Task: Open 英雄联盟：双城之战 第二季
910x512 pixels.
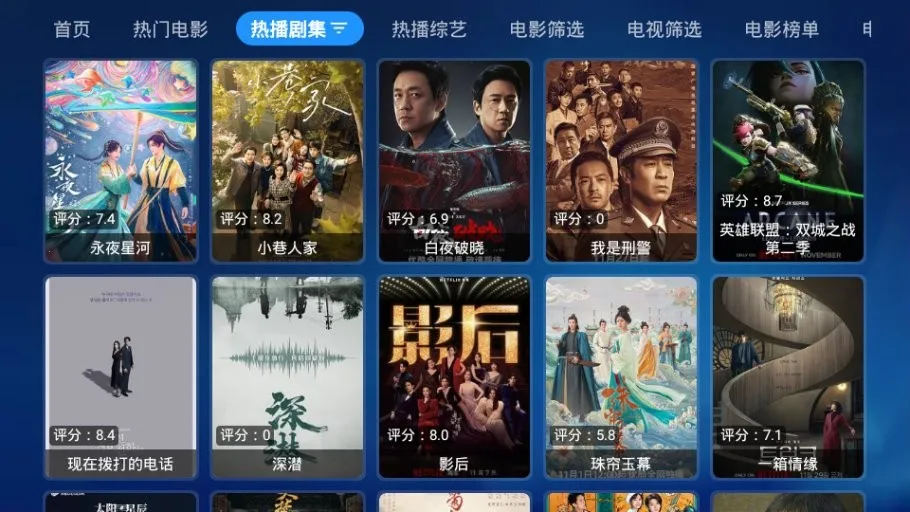Action: 788,160
